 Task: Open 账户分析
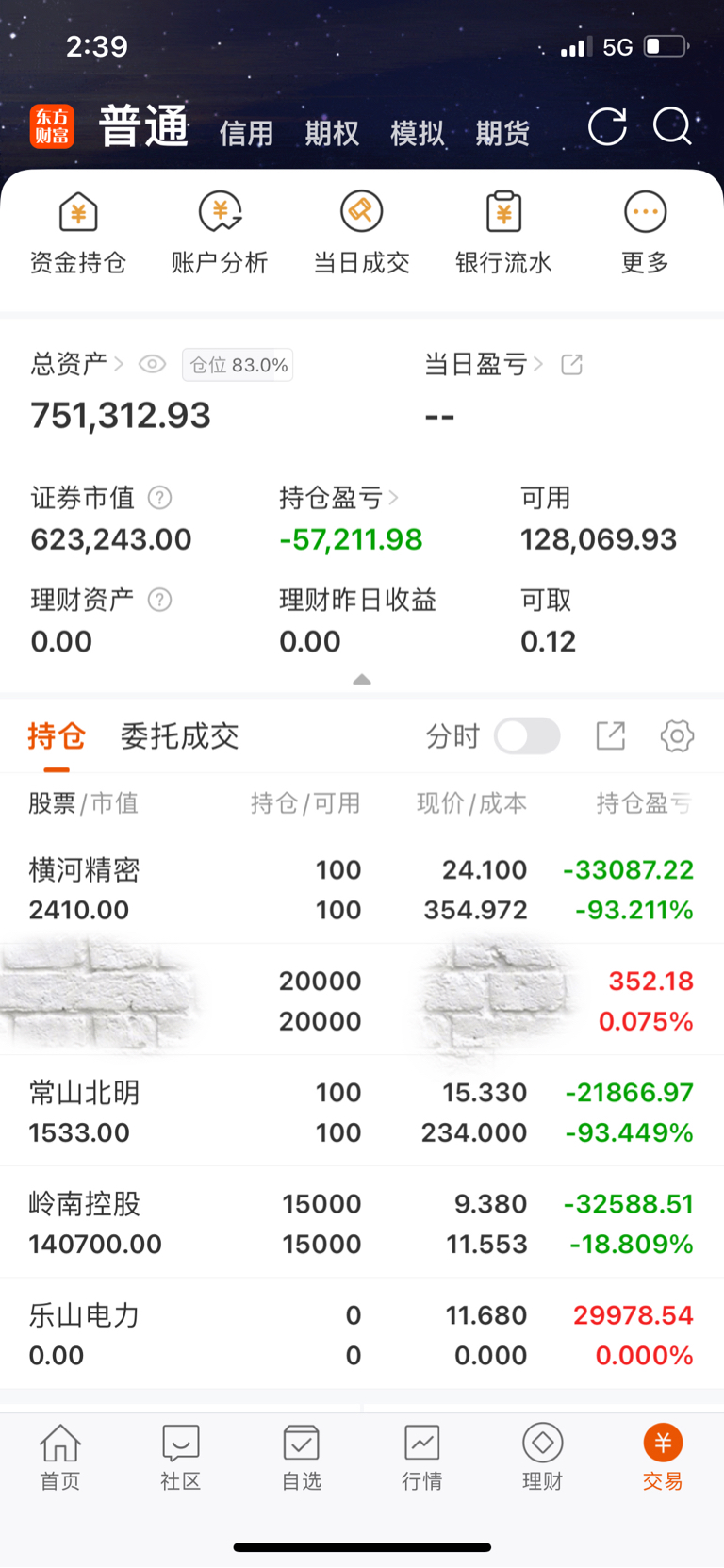[x=220, y=233]
